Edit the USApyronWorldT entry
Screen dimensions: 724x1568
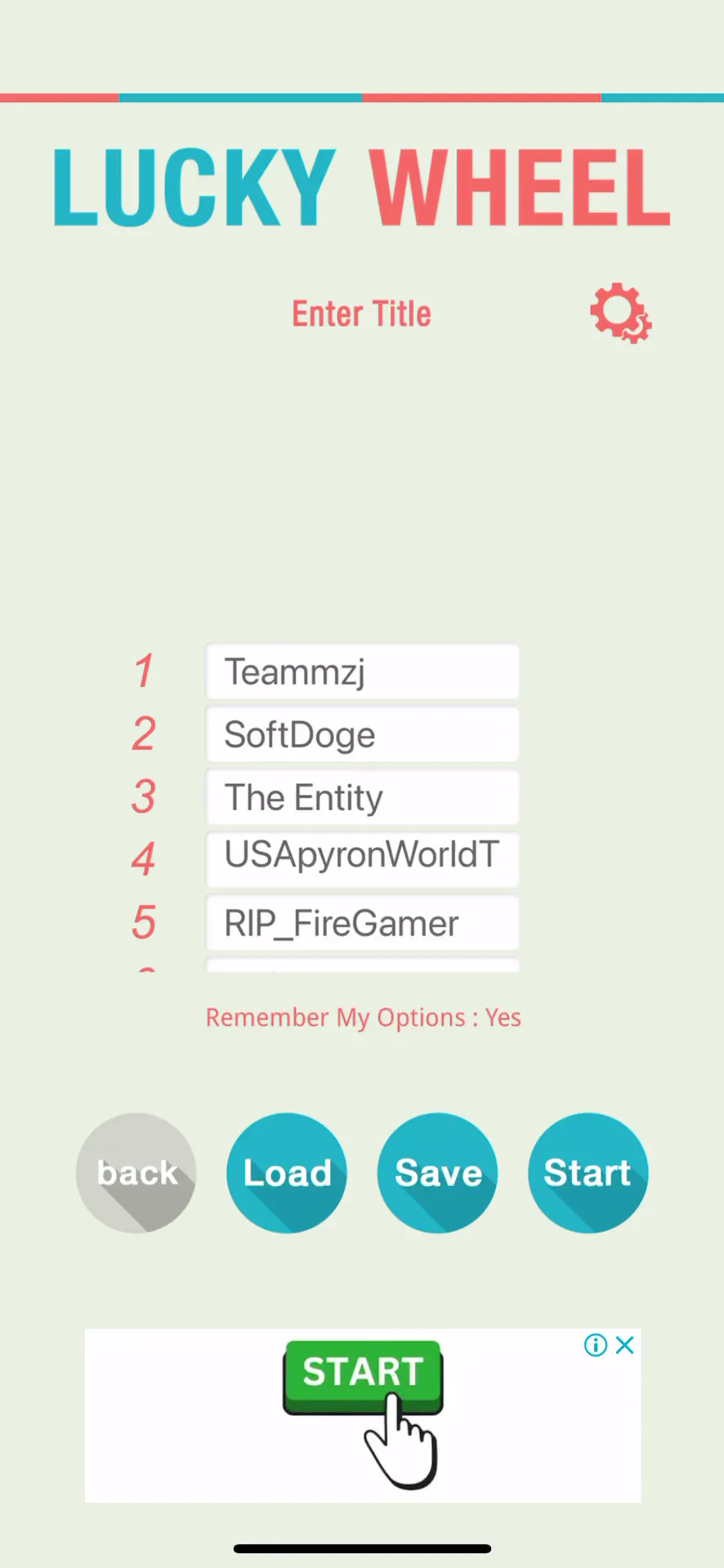[362, 858]
